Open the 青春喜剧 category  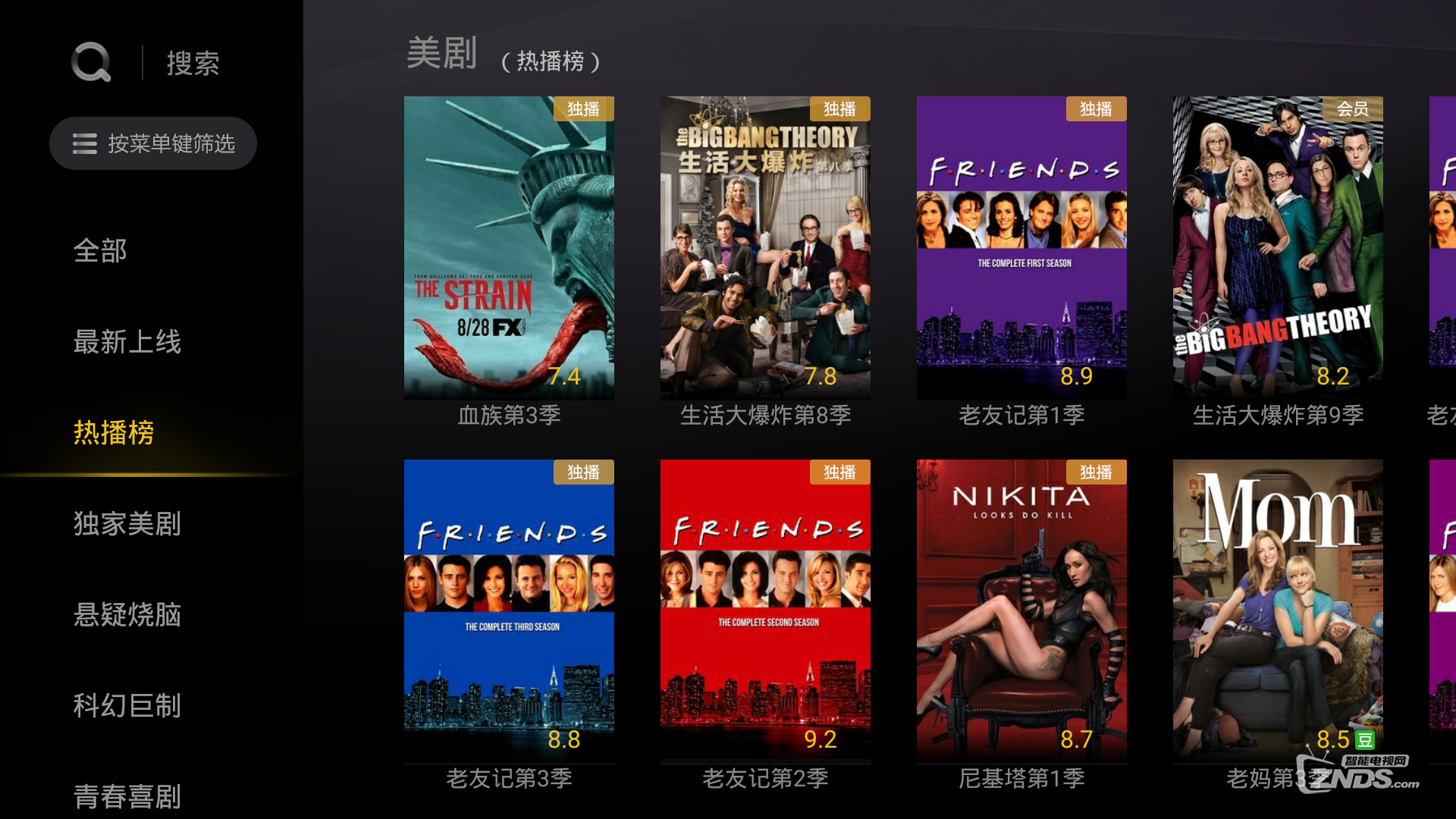pyautogui.click(x=127, y=796)
